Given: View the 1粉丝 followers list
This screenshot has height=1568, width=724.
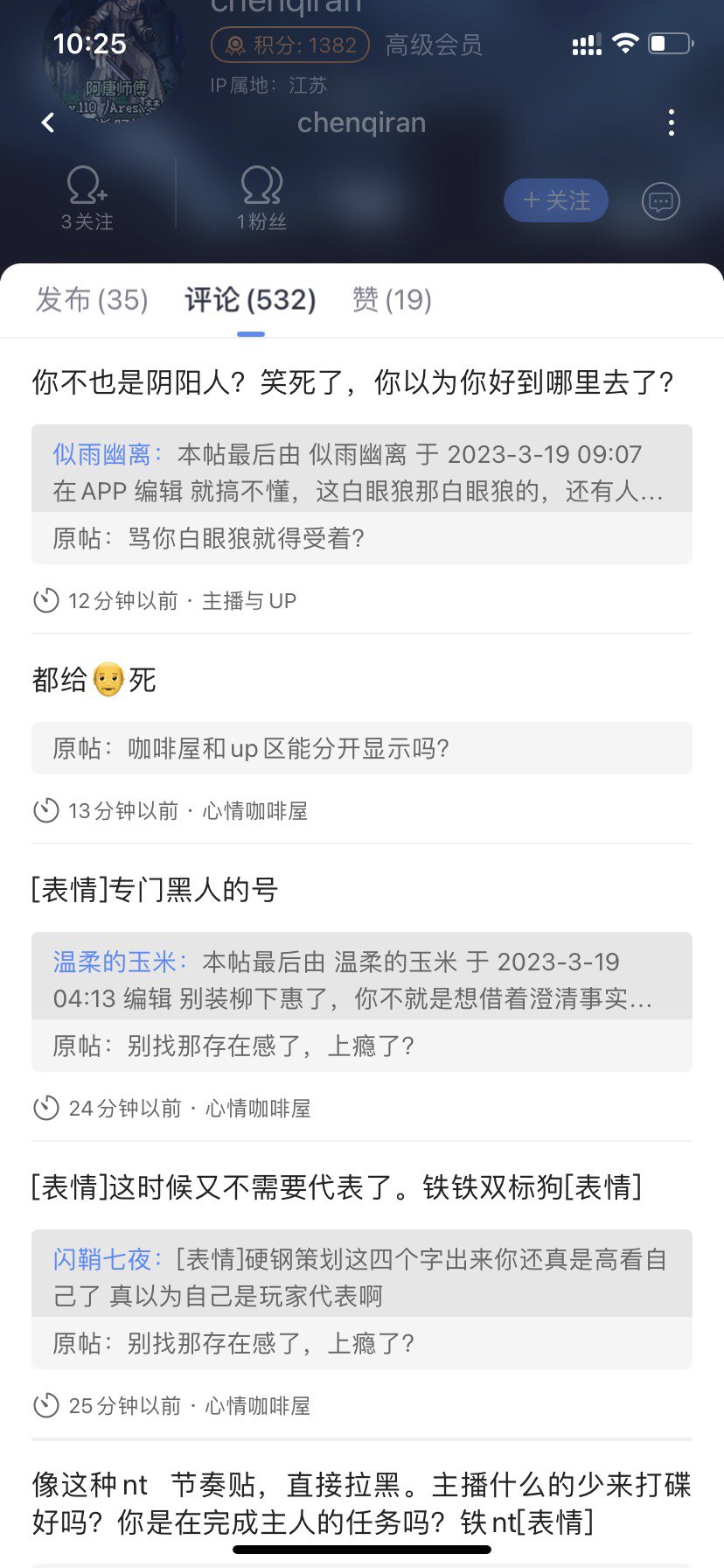Looking at the screenshot, I should tap(261, 199).
